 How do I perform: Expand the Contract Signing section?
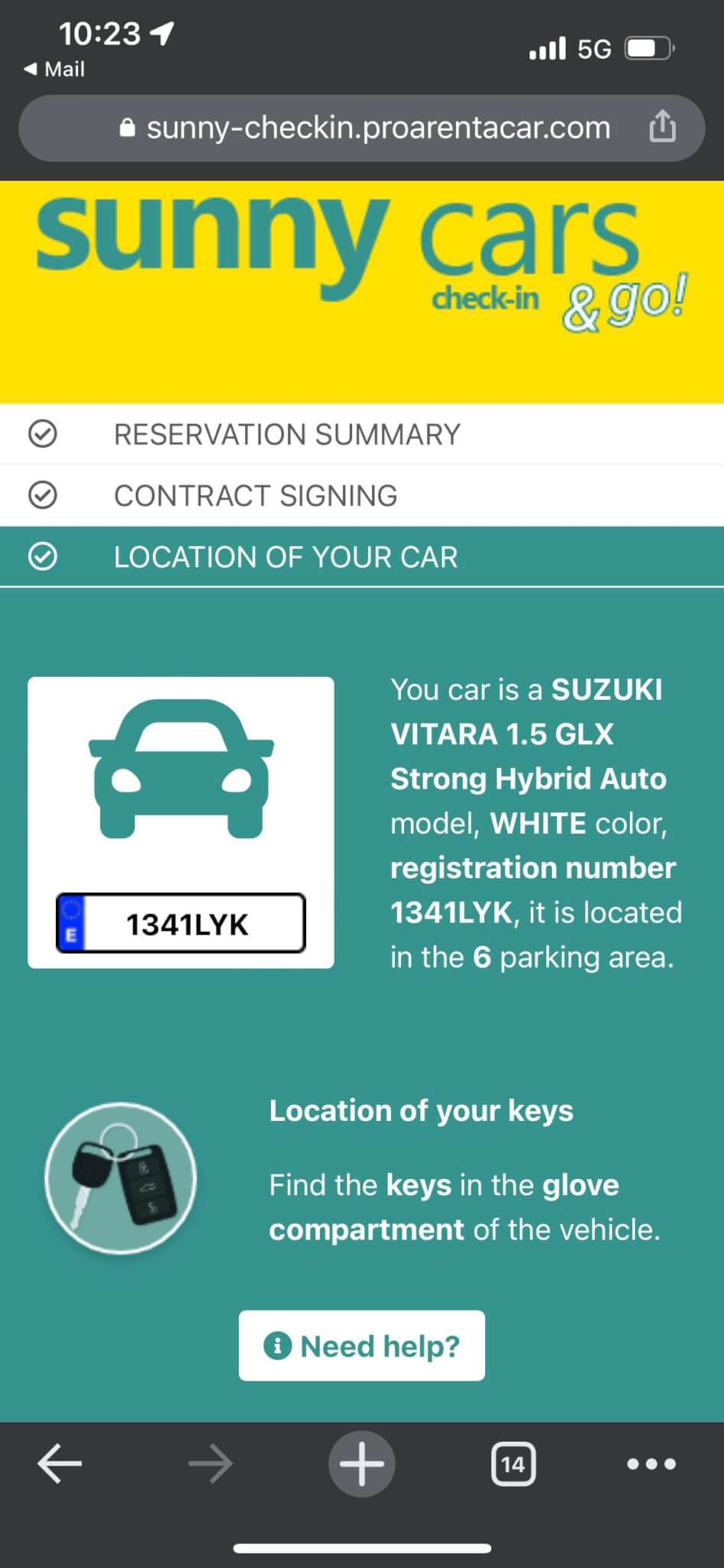[362, 495]
